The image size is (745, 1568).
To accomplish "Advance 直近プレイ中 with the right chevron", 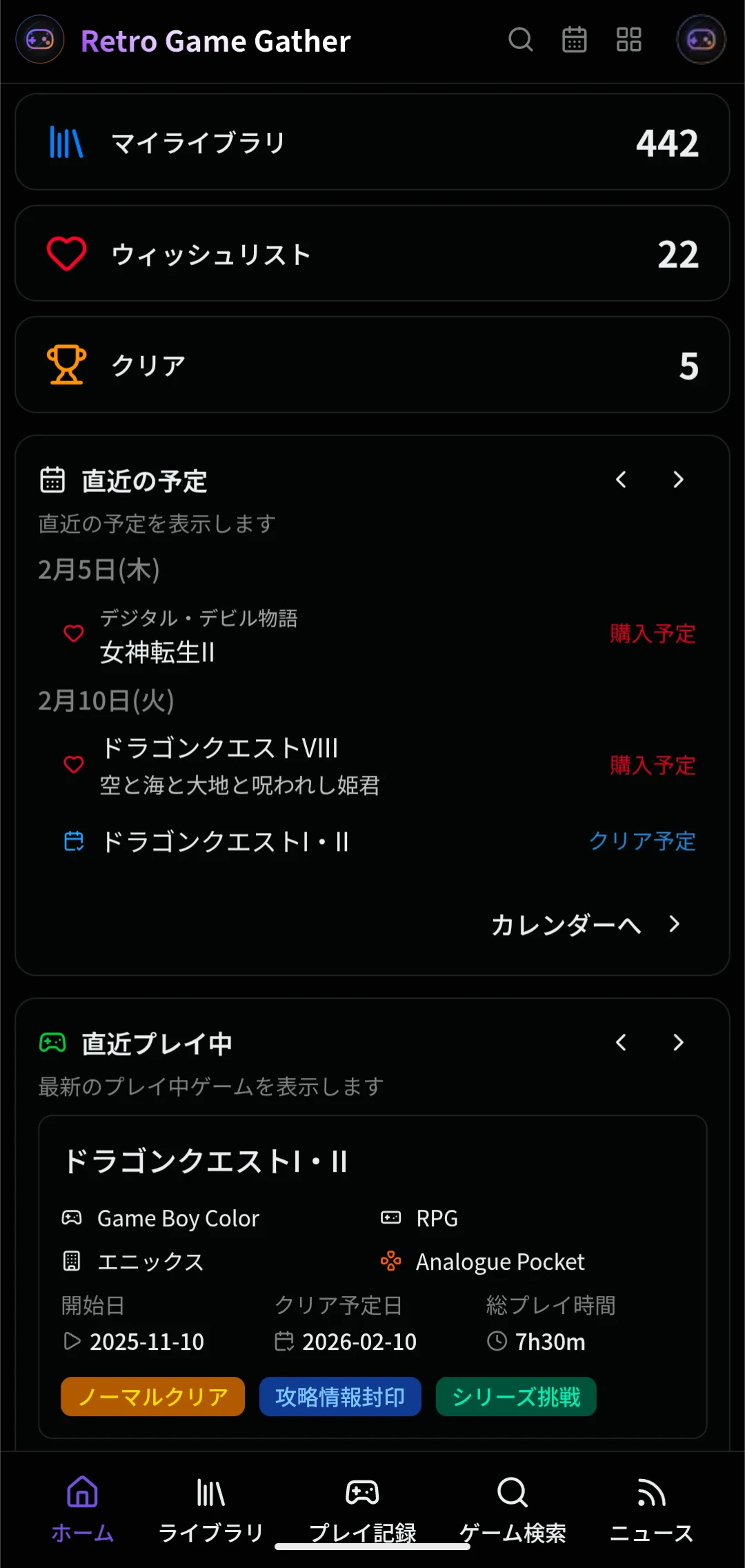I will (x=677, y=1043).
